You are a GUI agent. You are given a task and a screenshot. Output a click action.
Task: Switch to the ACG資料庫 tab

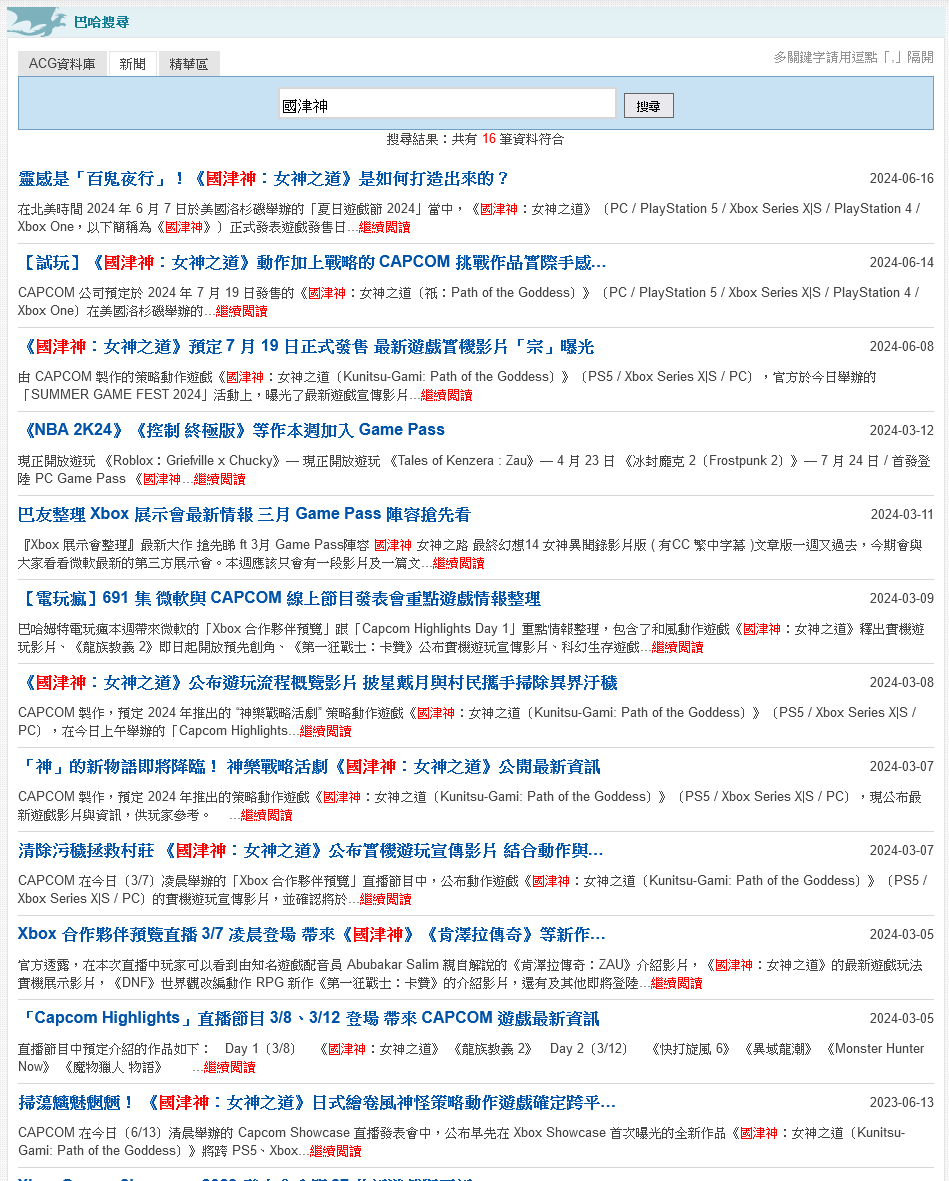62,63
